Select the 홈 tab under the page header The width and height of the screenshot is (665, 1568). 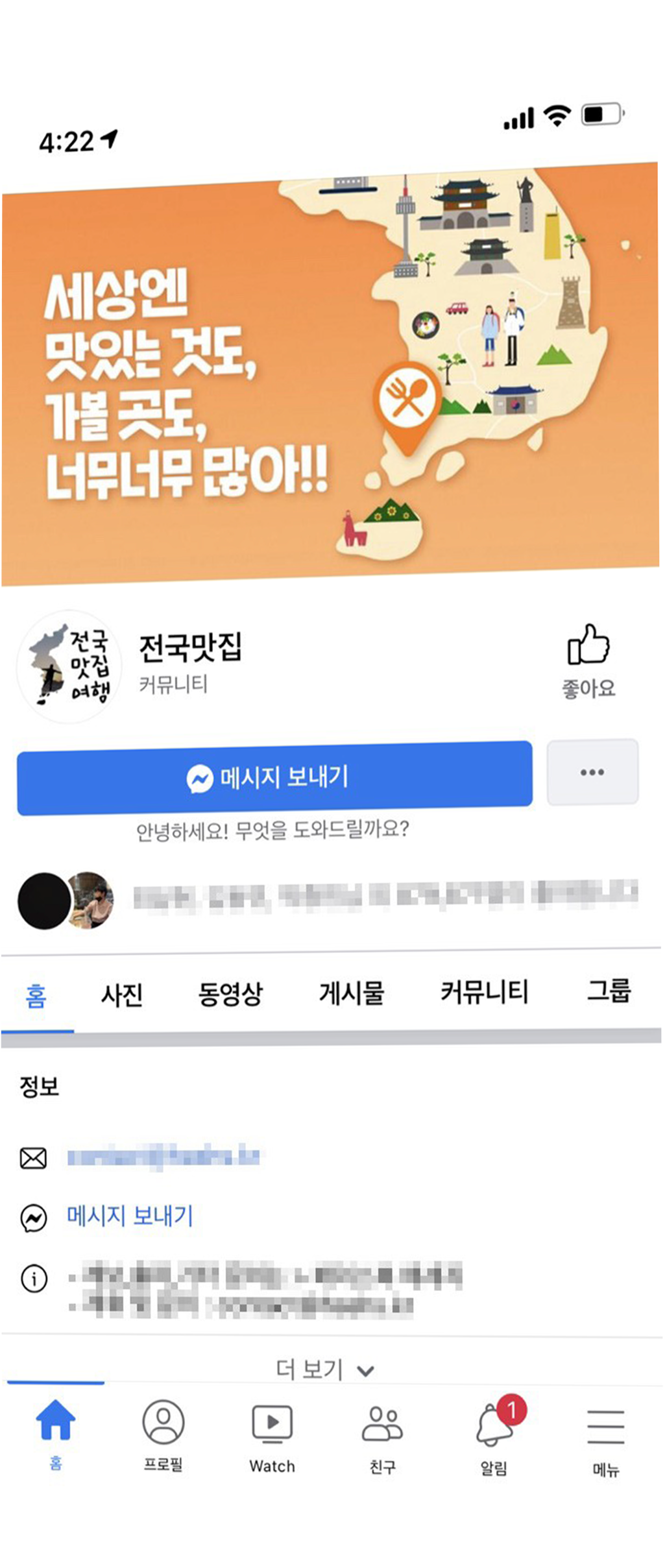pos(36,996)
